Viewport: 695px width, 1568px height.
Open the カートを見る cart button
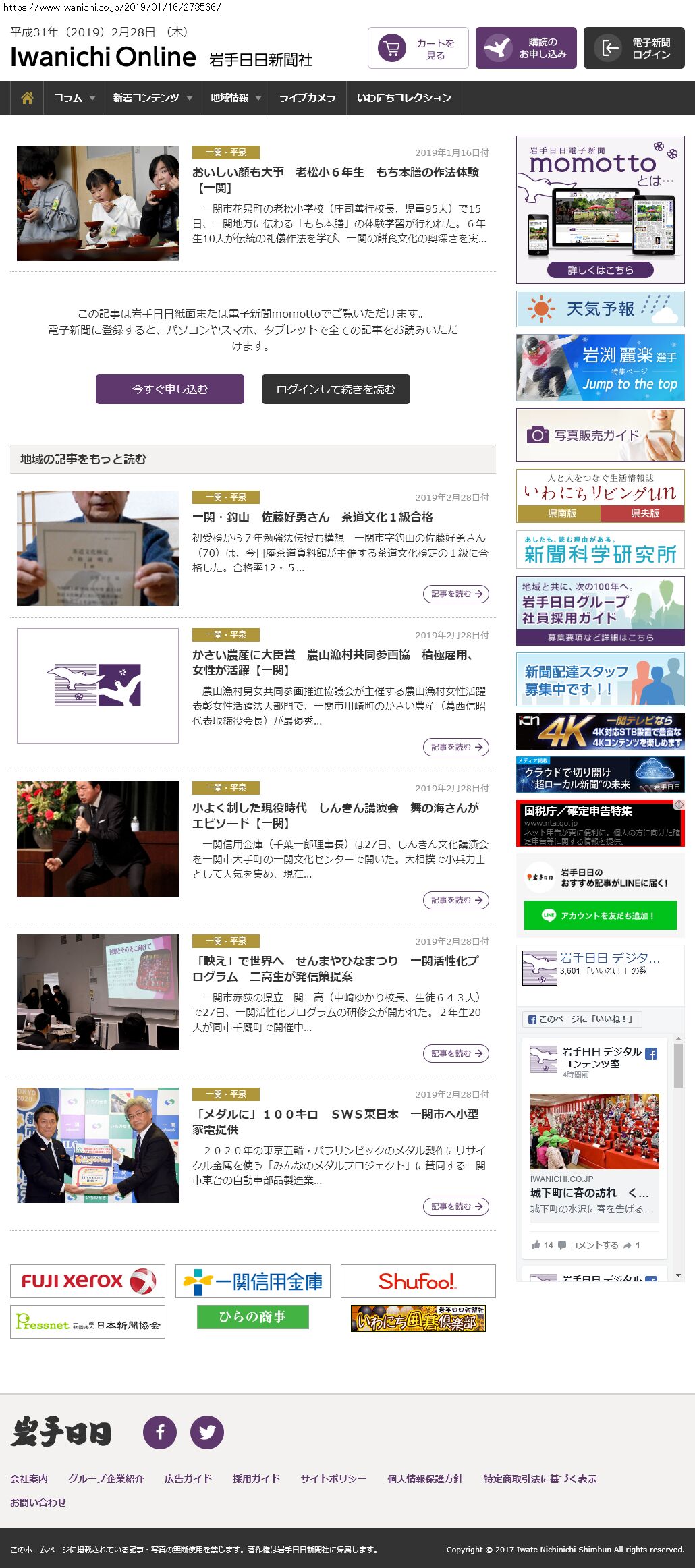(418, 48)
